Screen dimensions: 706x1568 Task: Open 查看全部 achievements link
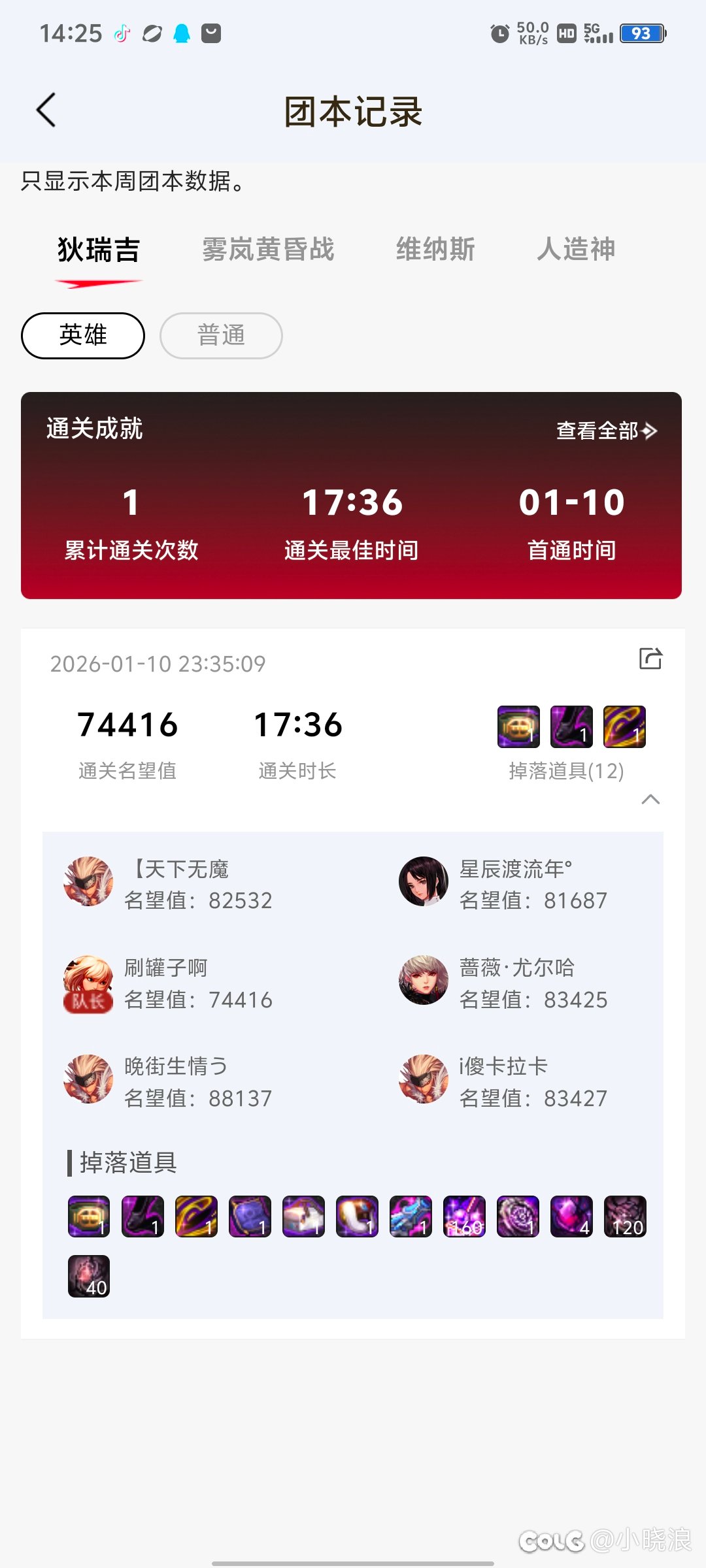pos(606,431)
